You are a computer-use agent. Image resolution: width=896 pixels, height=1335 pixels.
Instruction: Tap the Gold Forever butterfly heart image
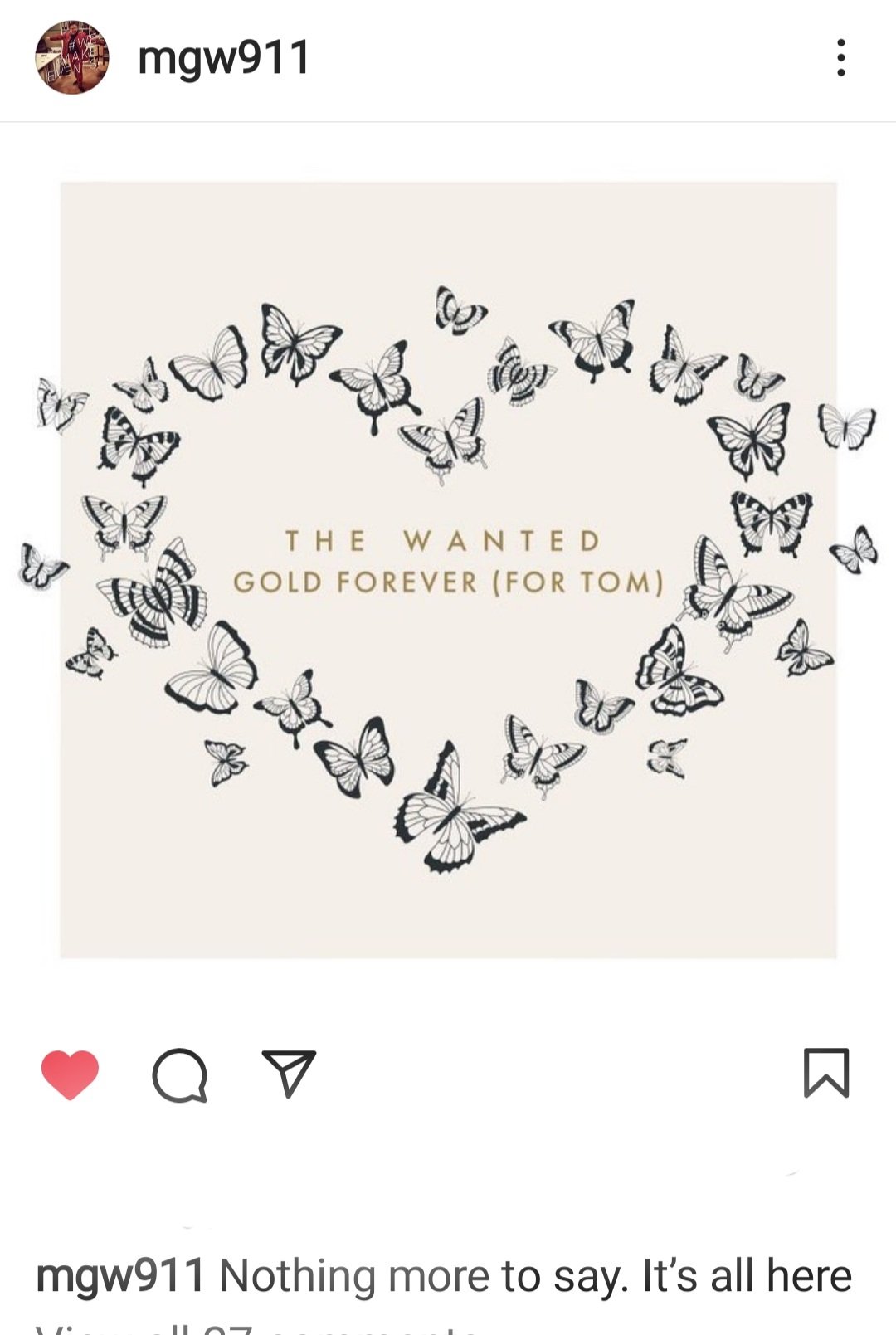point(448,570)
